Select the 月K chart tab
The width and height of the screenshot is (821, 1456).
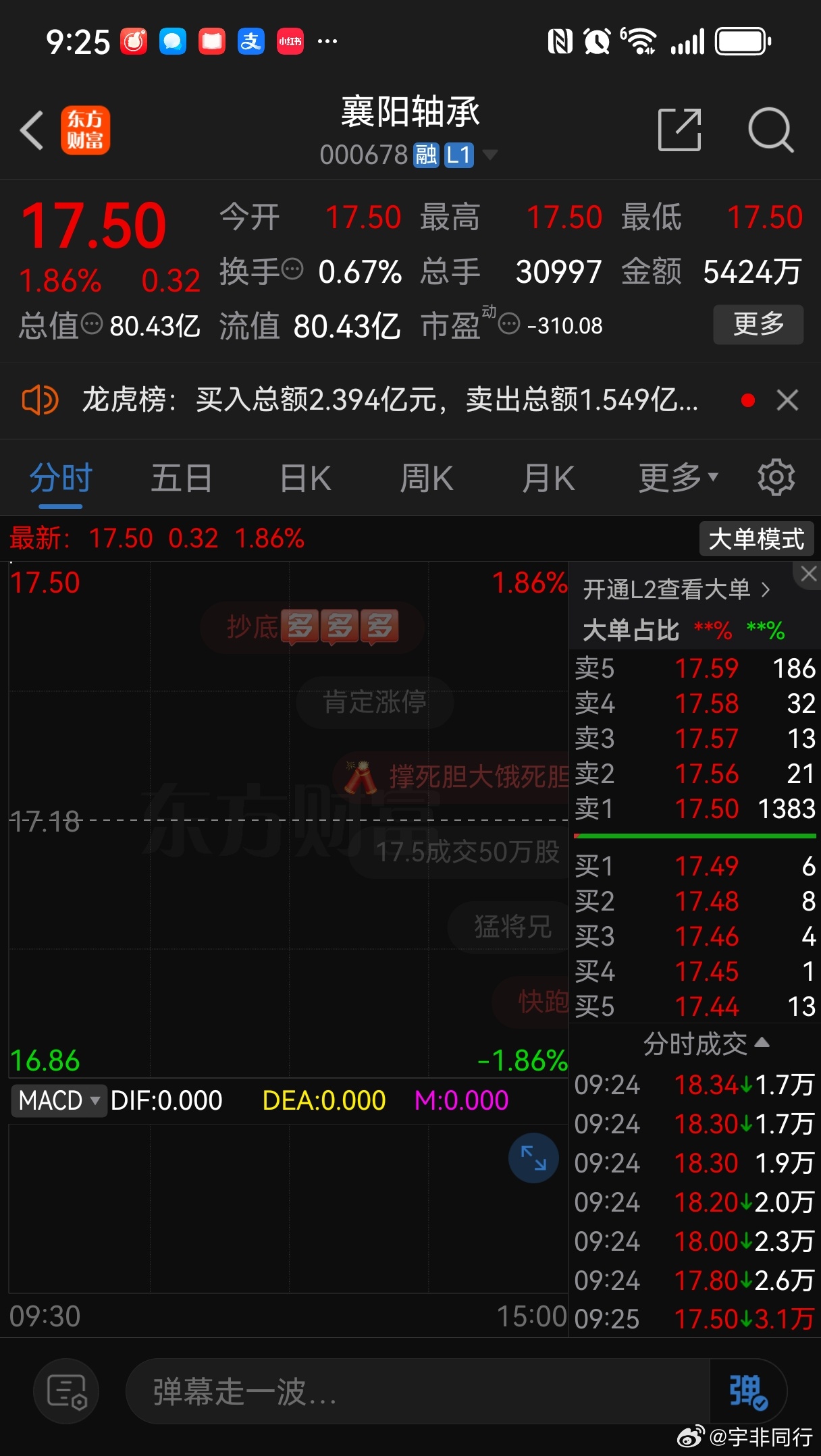coord(548,479)
